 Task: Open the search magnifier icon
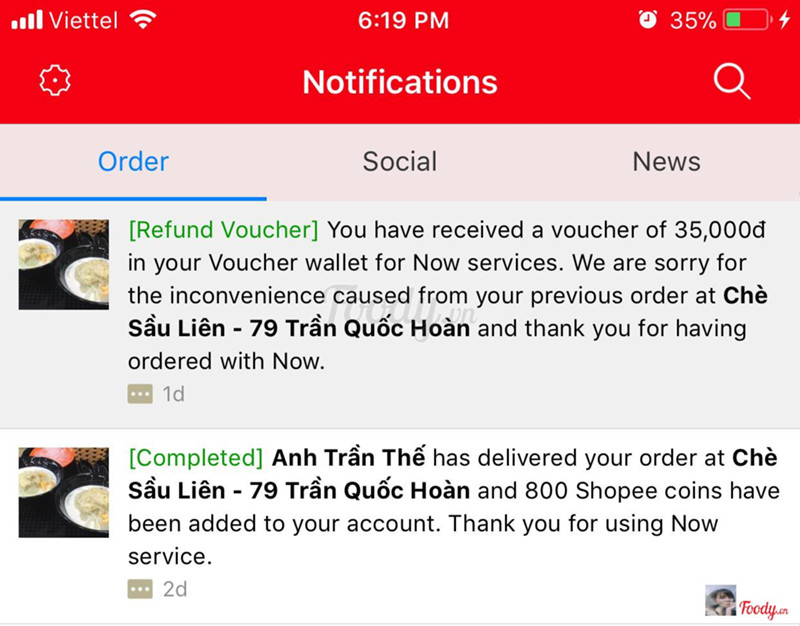731,82
